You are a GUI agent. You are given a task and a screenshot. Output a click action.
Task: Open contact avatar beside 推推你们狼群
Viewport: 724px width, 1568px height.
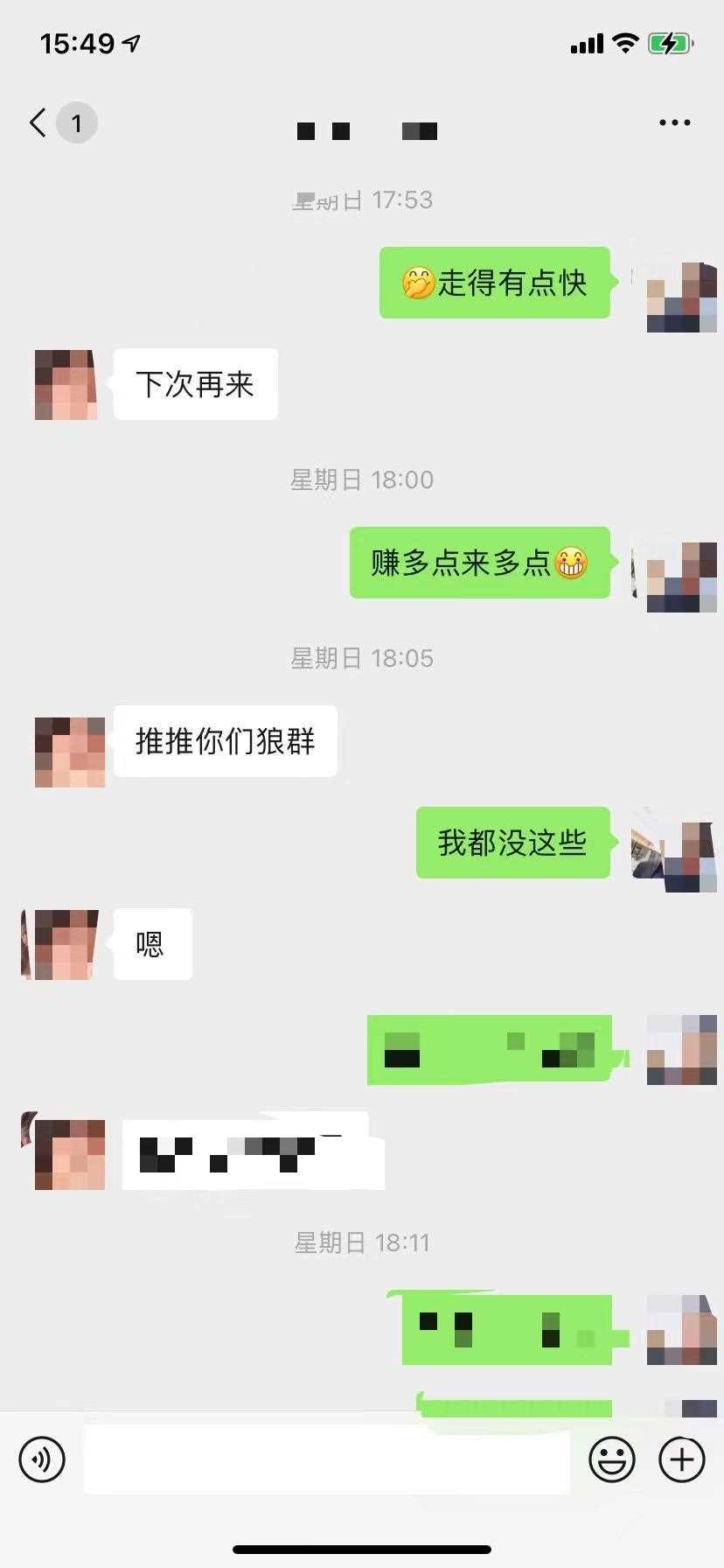(x=69, y=752)
